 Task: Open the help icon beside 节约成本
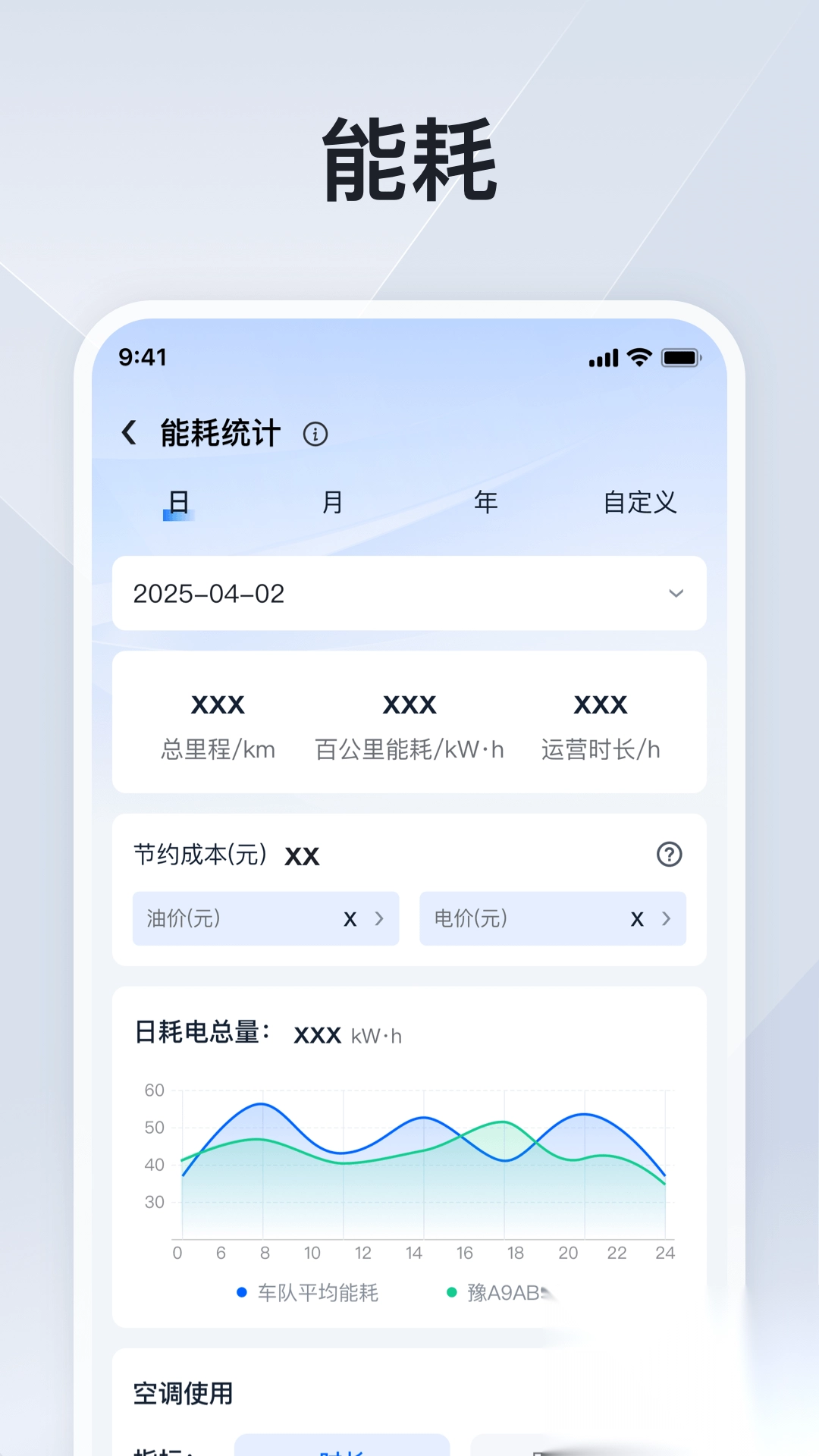pyautogui.click(x=668, y=855)
